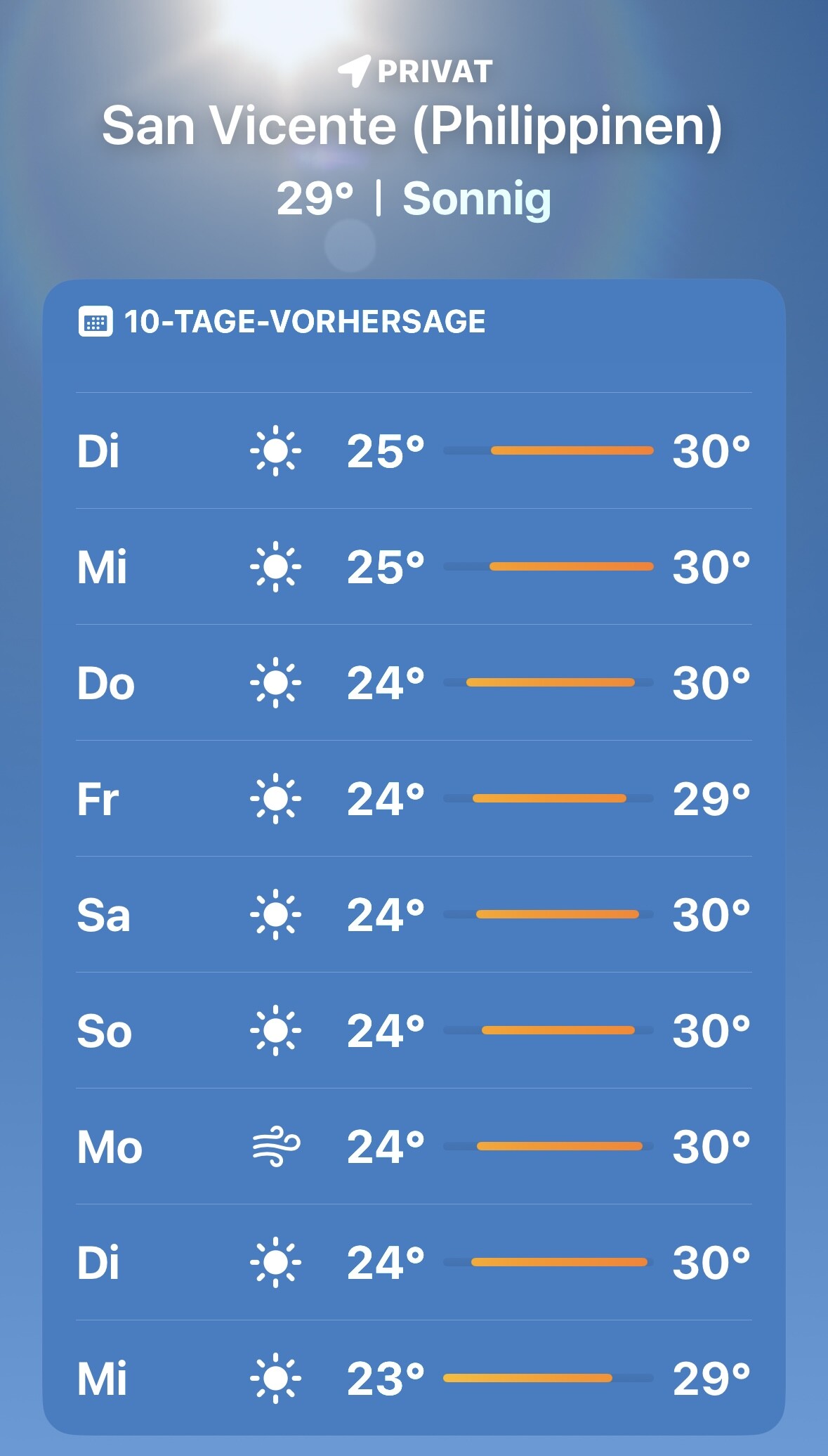
Task: Open Thursday (Do) forecast details
Action: (x=414, y=682)
